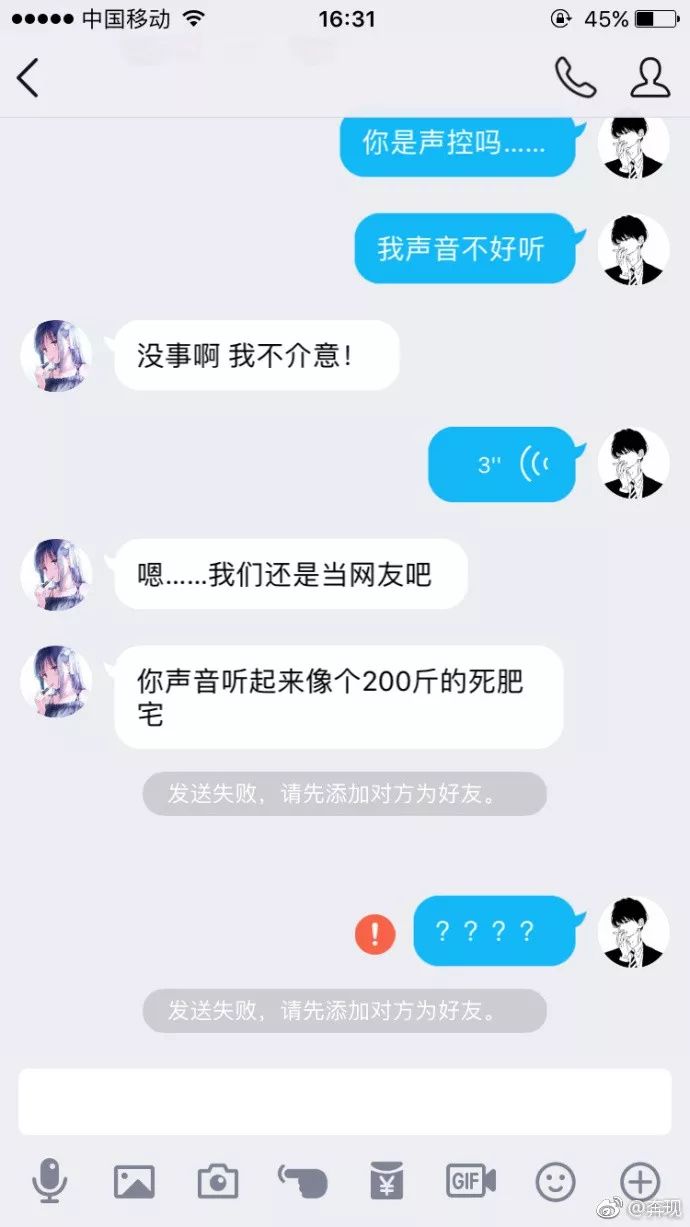Image resolution: width=690 pixels, height=1227 pixels.
Task: Start a voice call with the phone icon
Action: pos(575,78)
